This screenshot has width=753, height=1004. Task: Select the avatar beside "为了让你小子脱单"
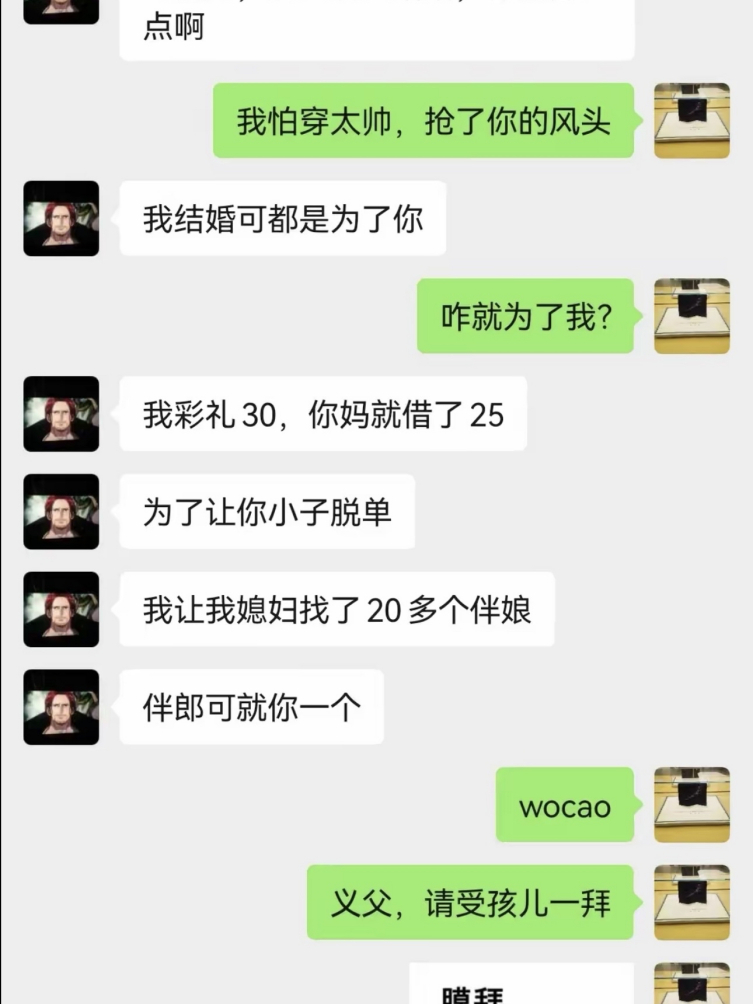point(62,512)
